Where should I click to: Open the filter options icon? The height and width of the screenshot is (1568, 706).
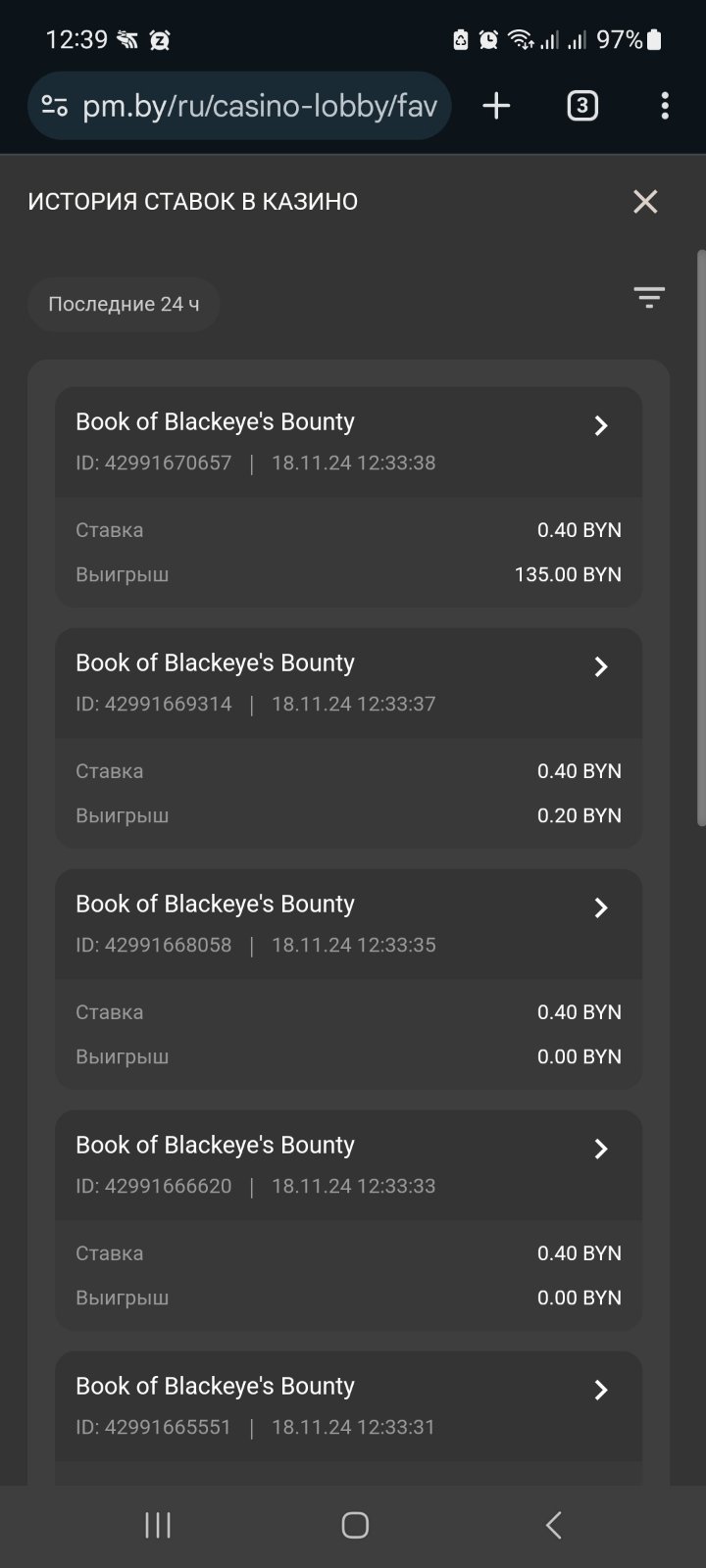(649, 298)
